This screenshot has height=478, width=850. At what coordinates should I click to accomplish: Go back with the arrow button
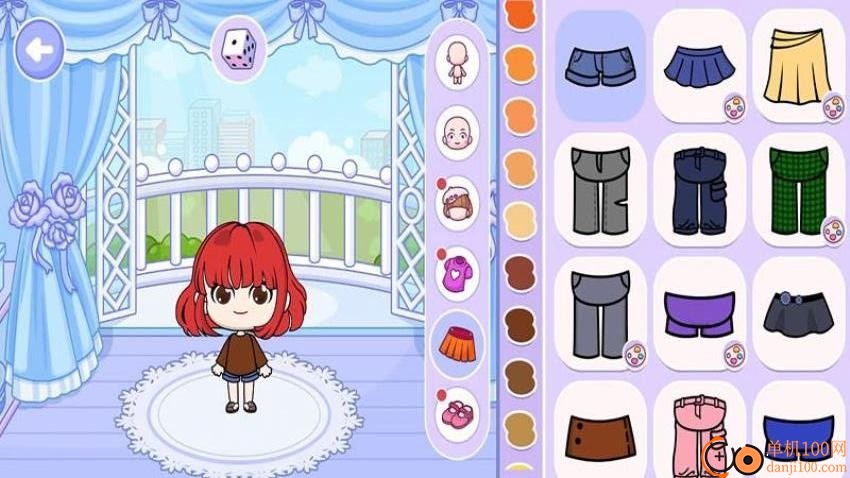coord(39,48)
